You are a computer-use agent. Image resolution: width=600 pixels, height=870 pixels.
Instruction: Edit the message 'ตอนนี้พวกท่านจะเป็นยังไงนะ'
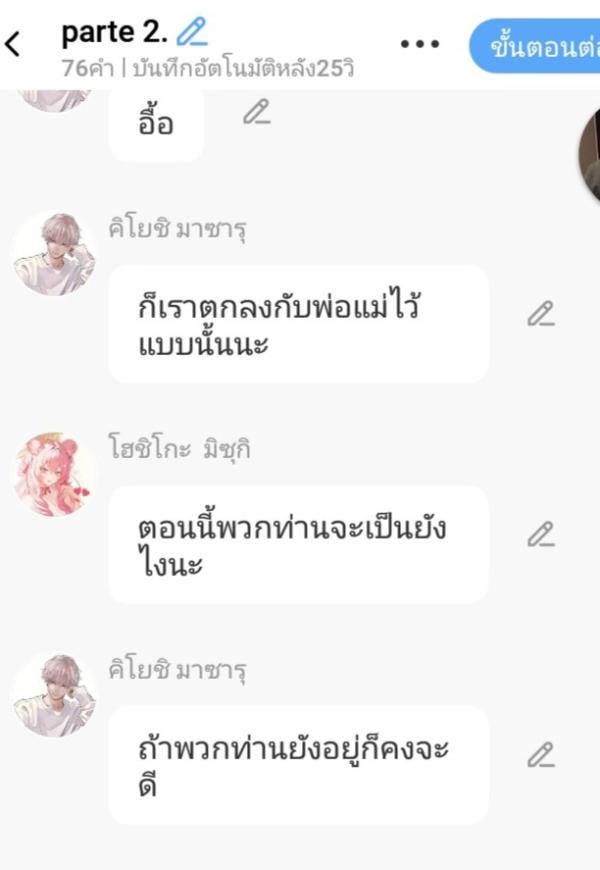(x=540, y=535)
